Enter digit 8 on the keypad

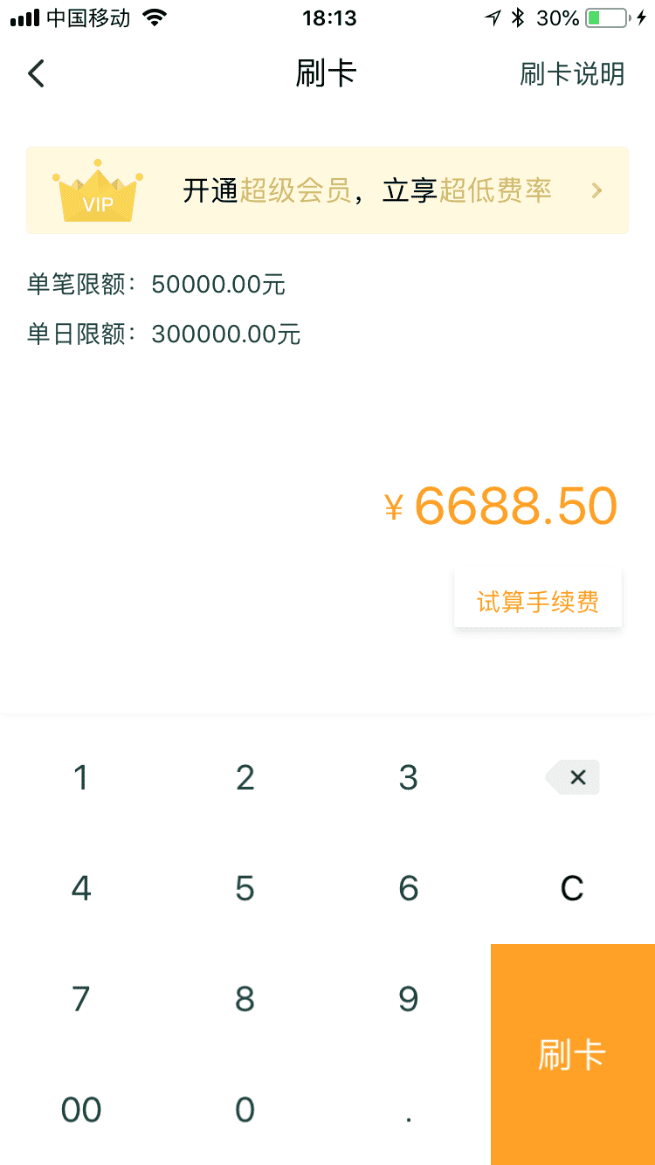pos(245,999)
